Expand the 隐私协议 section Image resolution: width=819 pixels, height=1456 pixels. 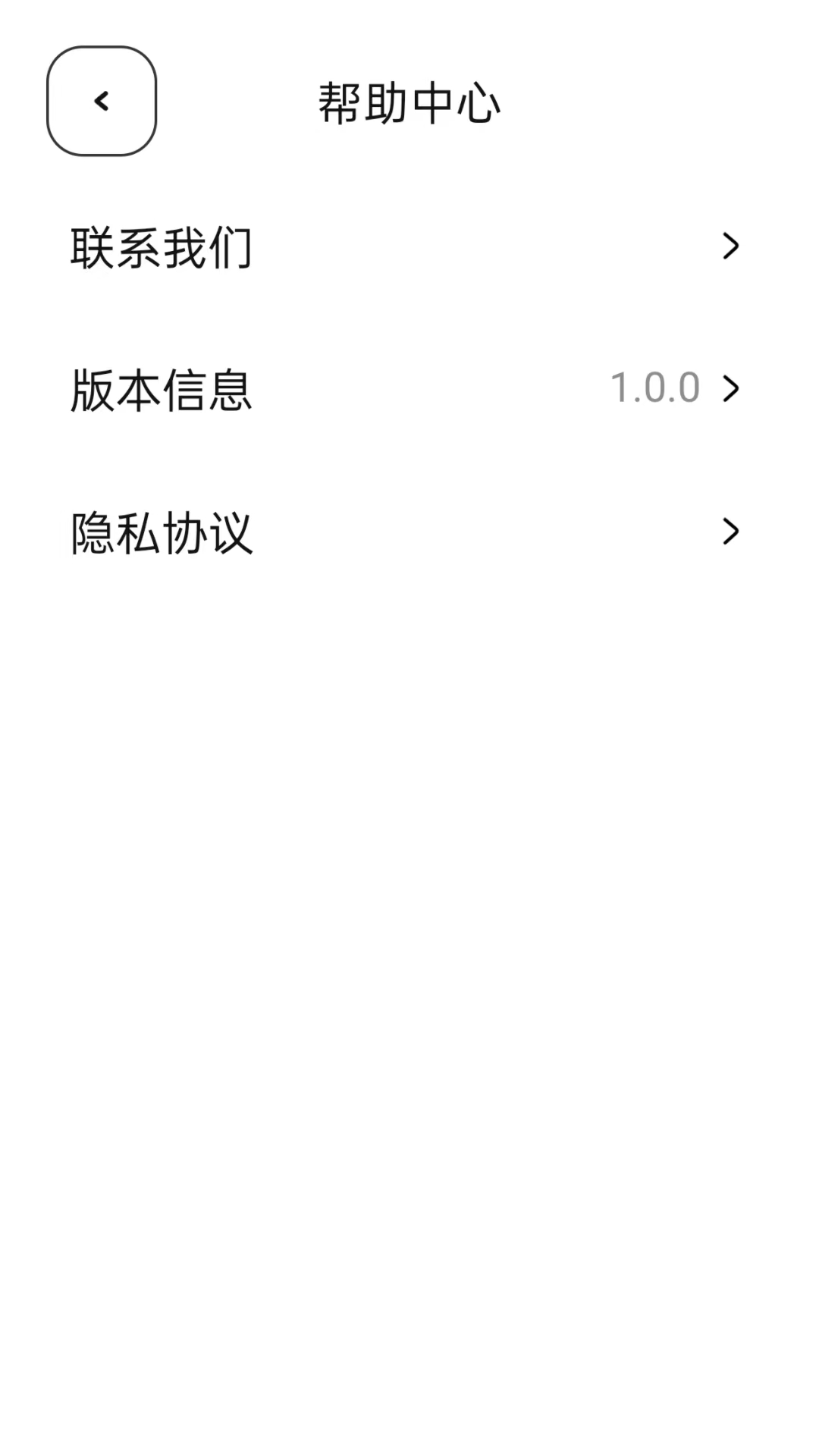point(409,531)
